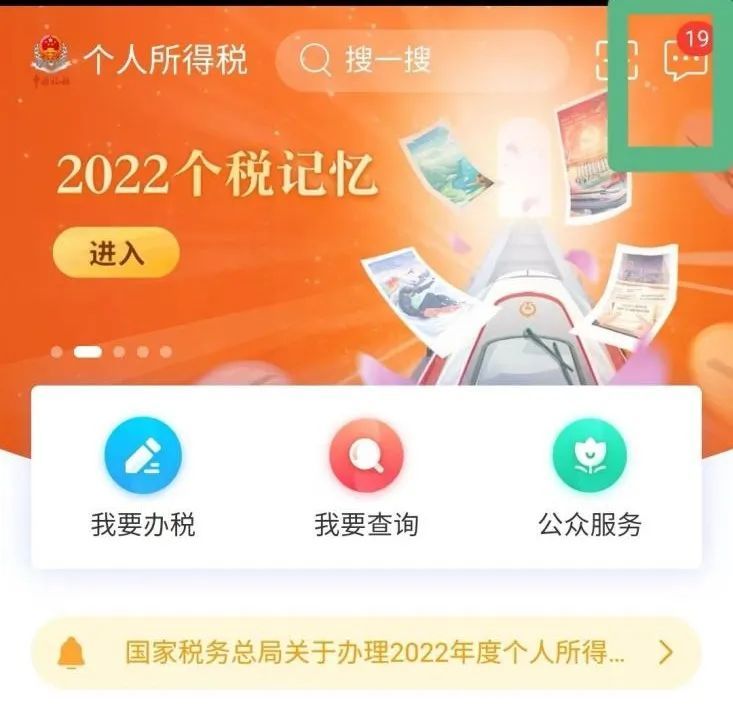Image resolution: width=733 pixels, height=710 pixels.
Task: Tap the 进入 button on the banner
Action: point(116,253)
